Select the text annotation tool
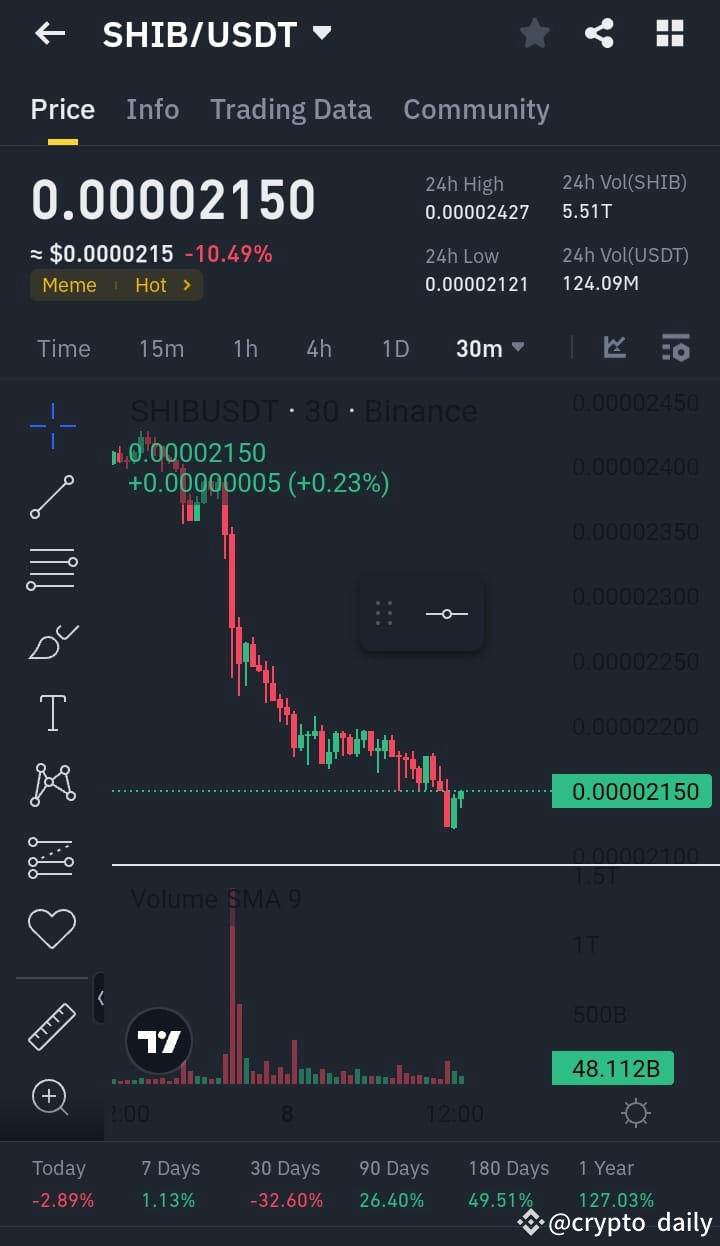This screenshot has height=1246, width=720. pos(51,712)
